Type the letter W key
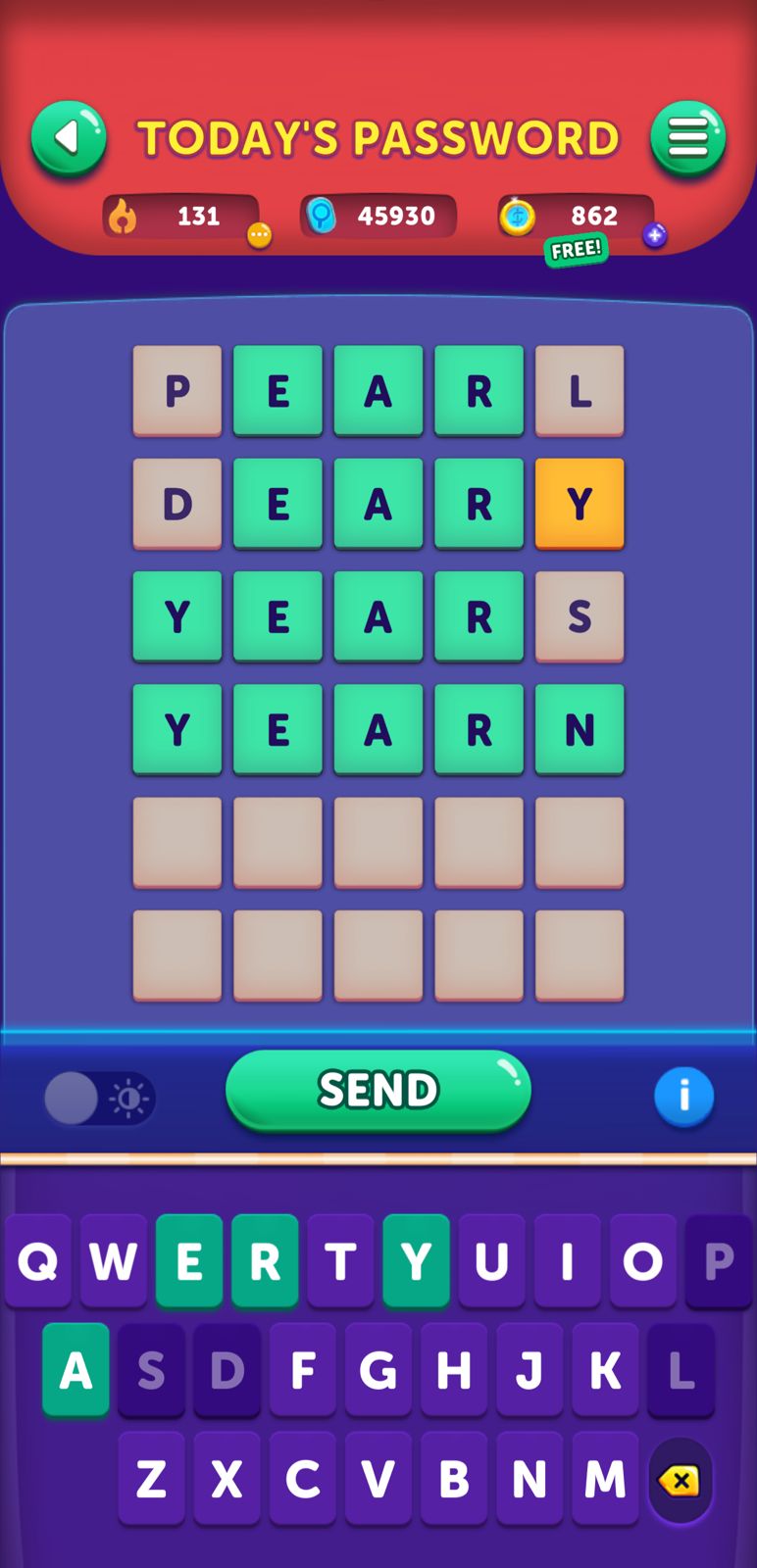 coord(114,1261)
